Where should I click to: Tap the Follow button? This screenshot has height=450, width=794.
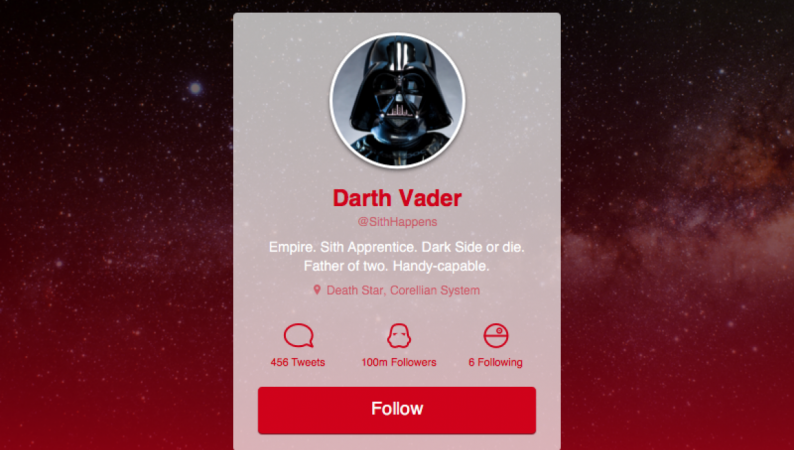(x=397, y=409)
